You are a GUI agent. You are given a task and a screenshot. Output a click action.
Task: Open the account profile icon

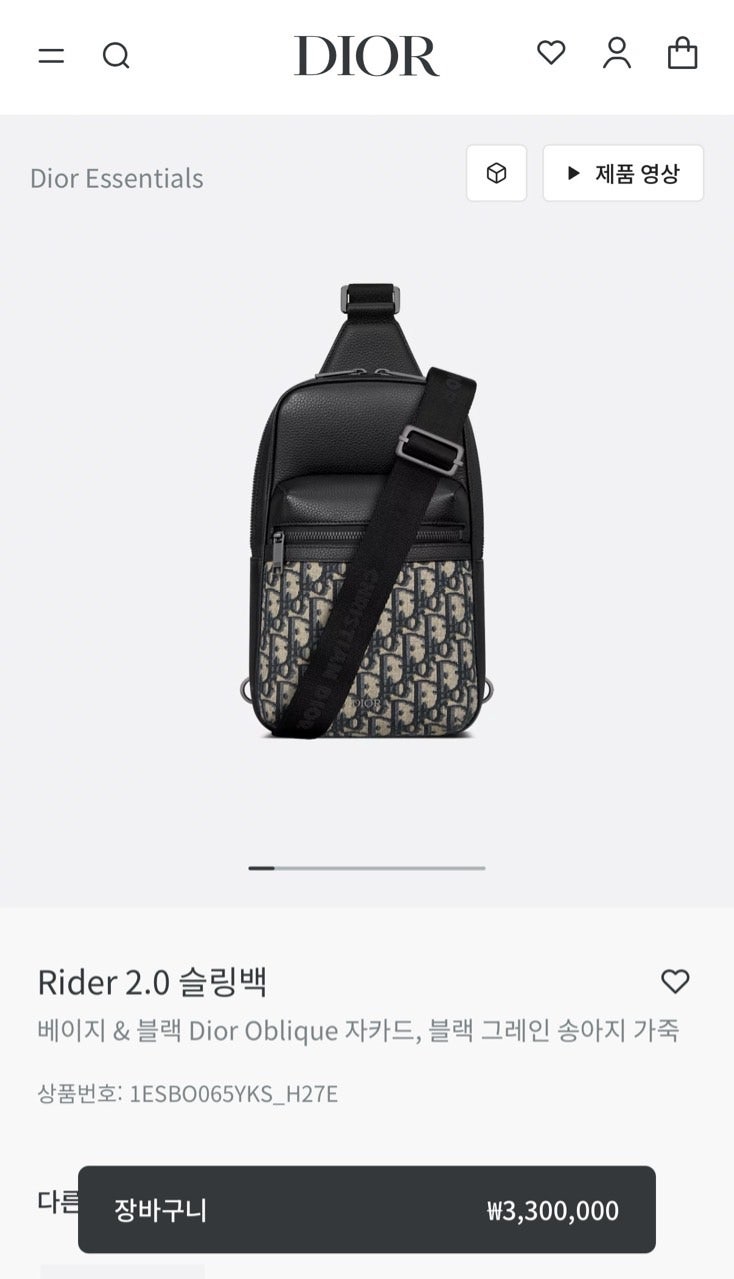[x=617, y=55]
